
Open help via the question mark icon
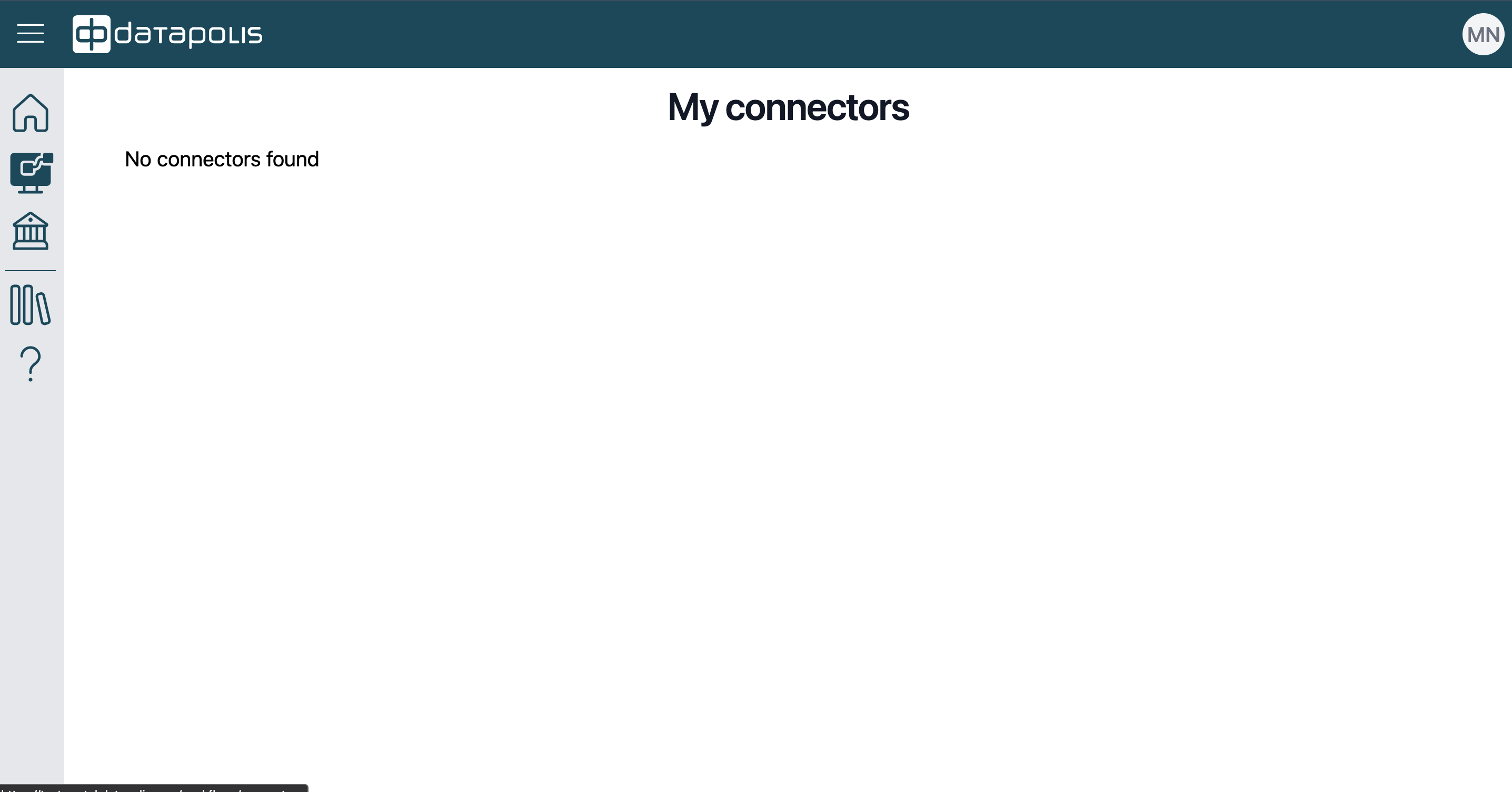[x=31, y=364]
